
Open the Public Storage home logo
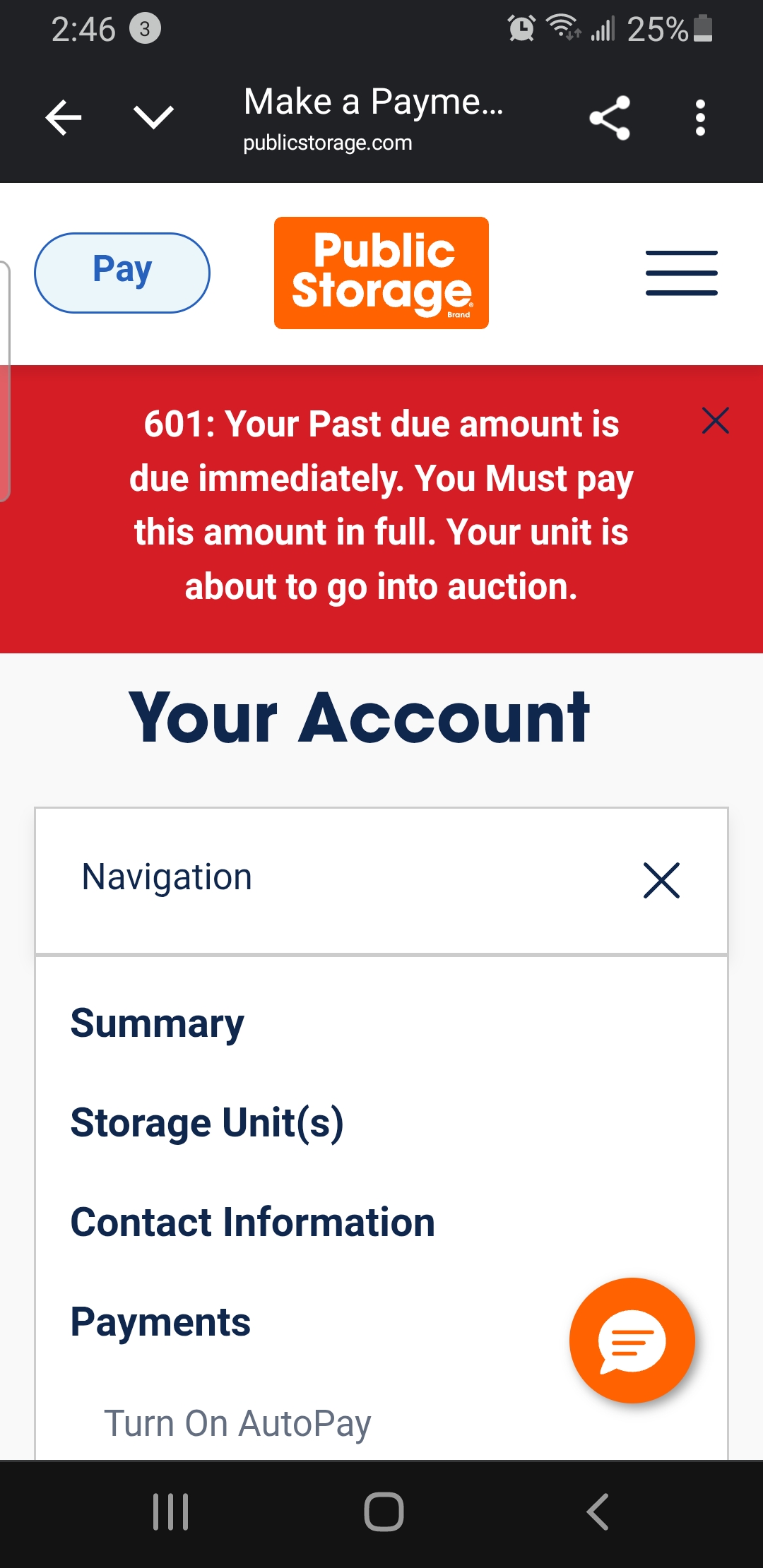click(x=381, y=273)
